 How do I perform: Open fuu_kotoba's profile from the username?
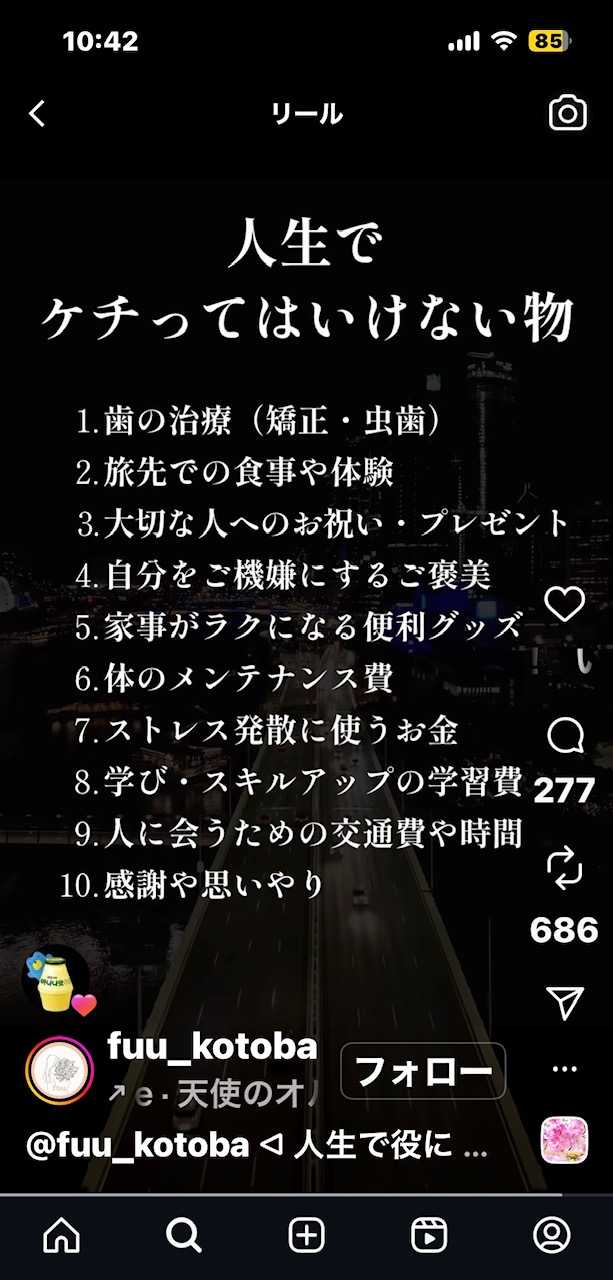point(212,1047)
